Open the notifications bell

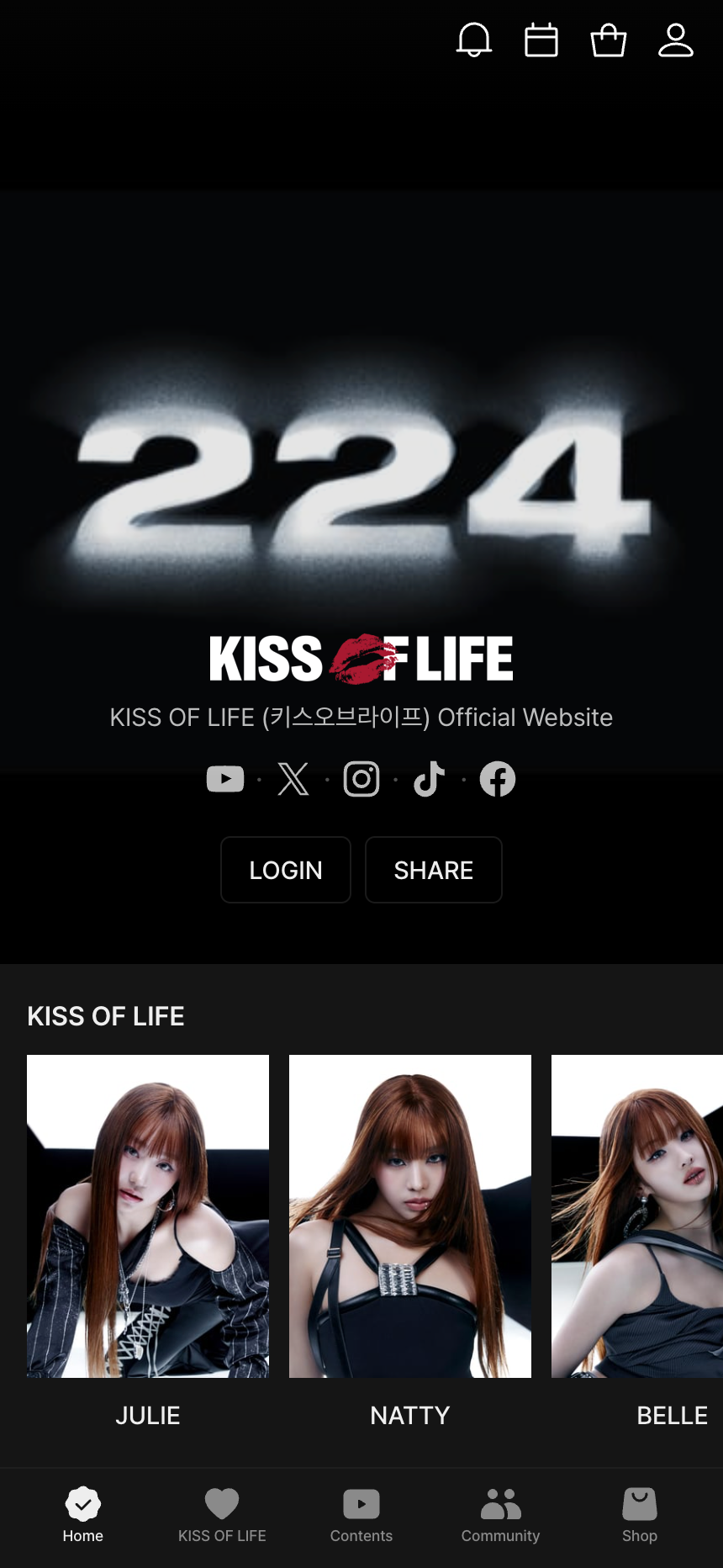pyautogui.click(x=474, y=40)
